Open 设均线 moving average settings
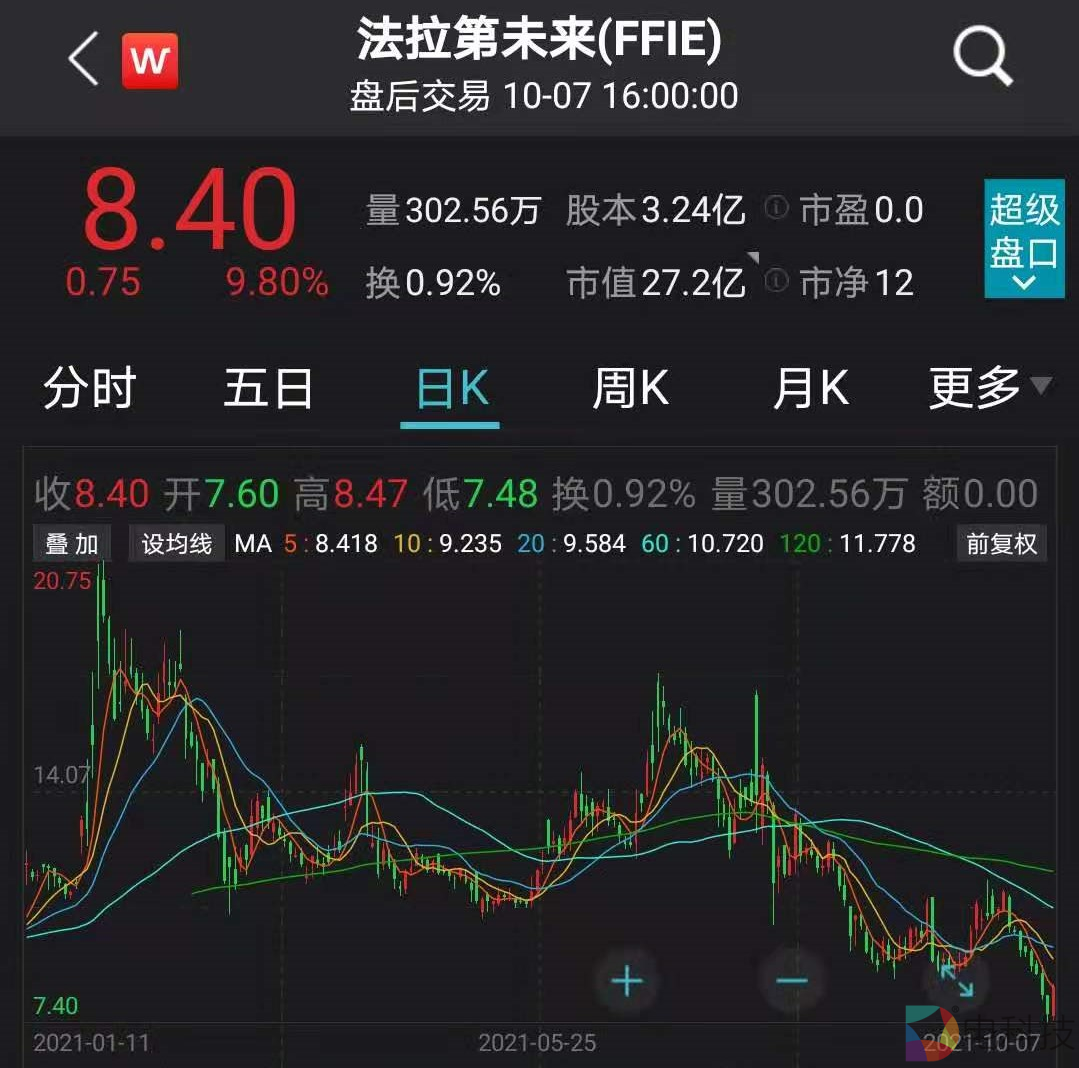Screen dimensions: 1079x1068 pos(176,544)
